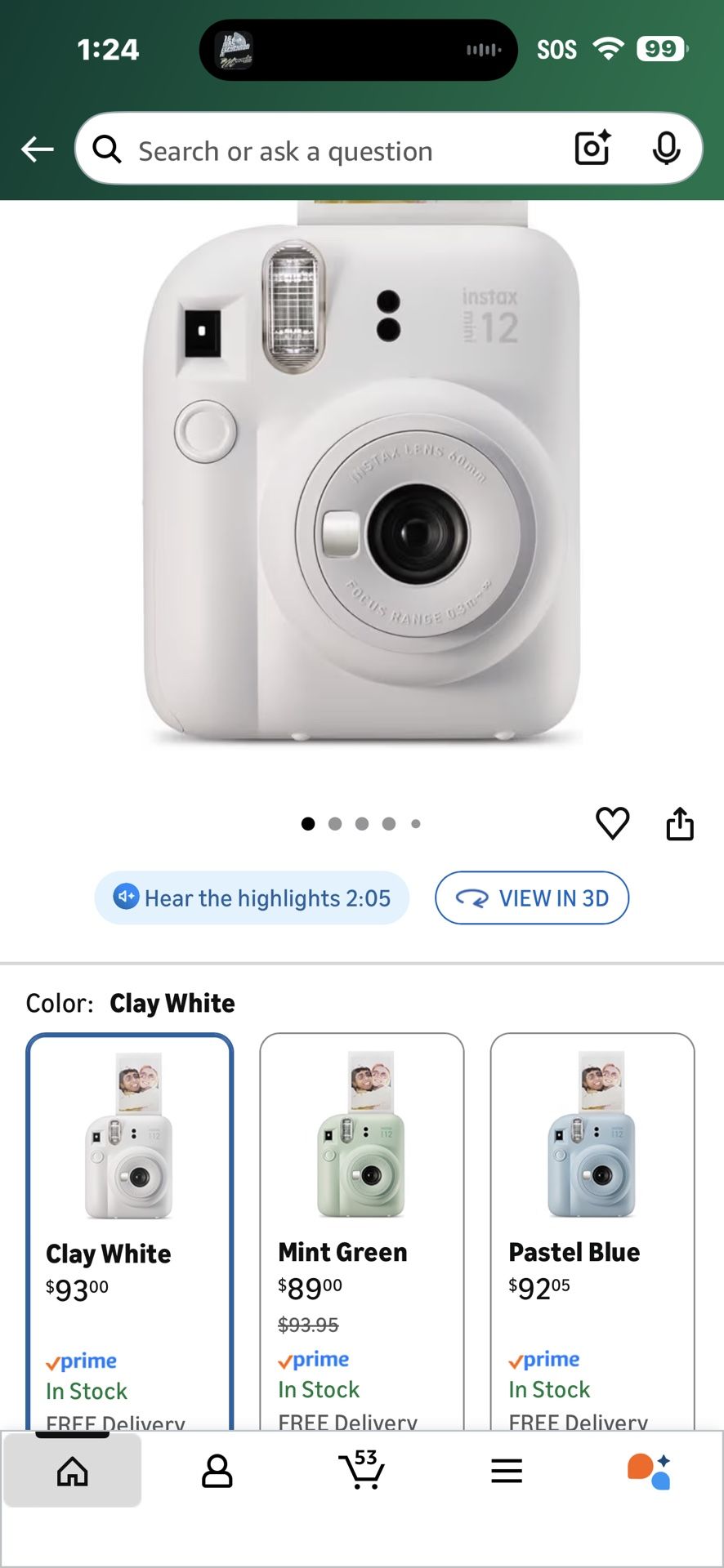Open the cart with 53 items
This screenshot has width=724, height=1568.
click(361, 1472)
